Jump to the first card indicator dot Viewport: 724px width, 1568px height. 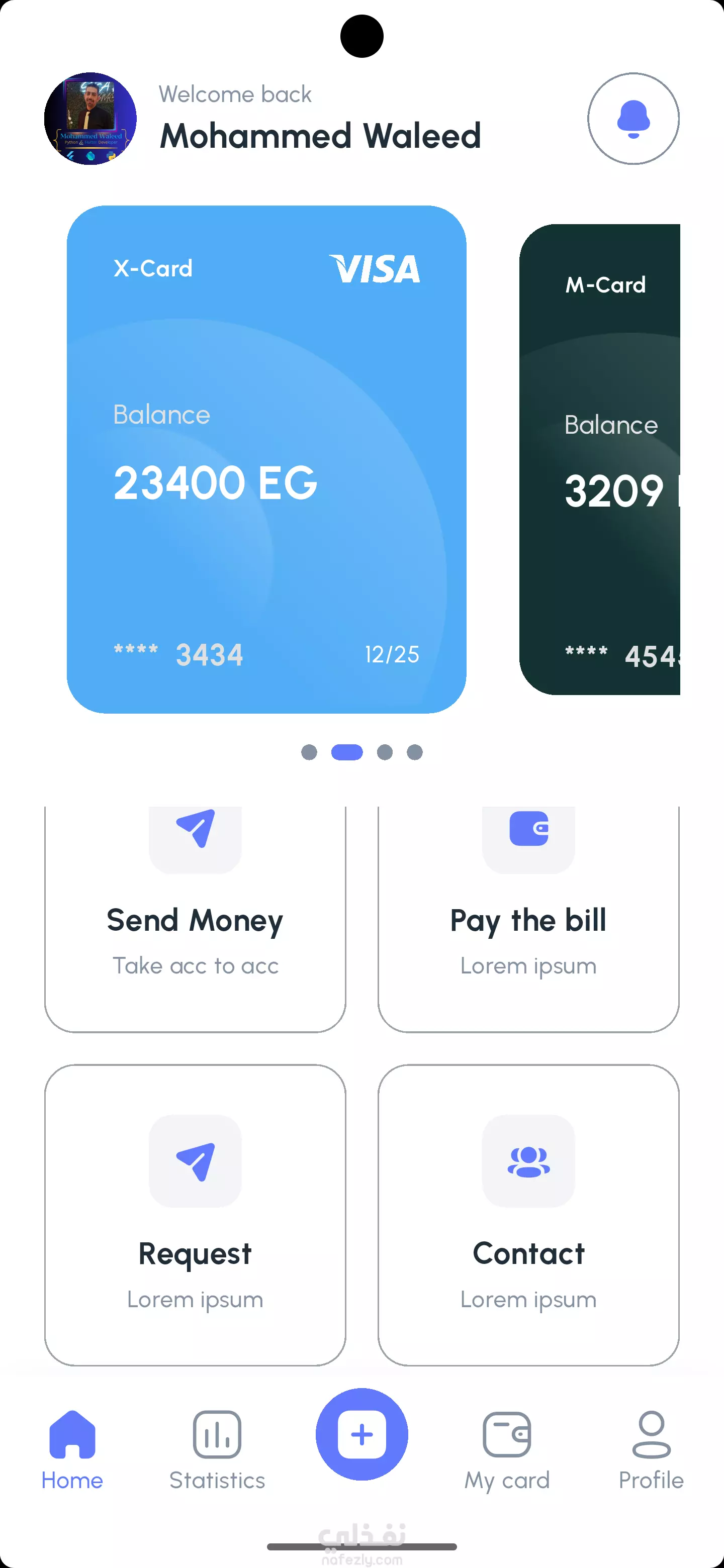click(309, 752)
